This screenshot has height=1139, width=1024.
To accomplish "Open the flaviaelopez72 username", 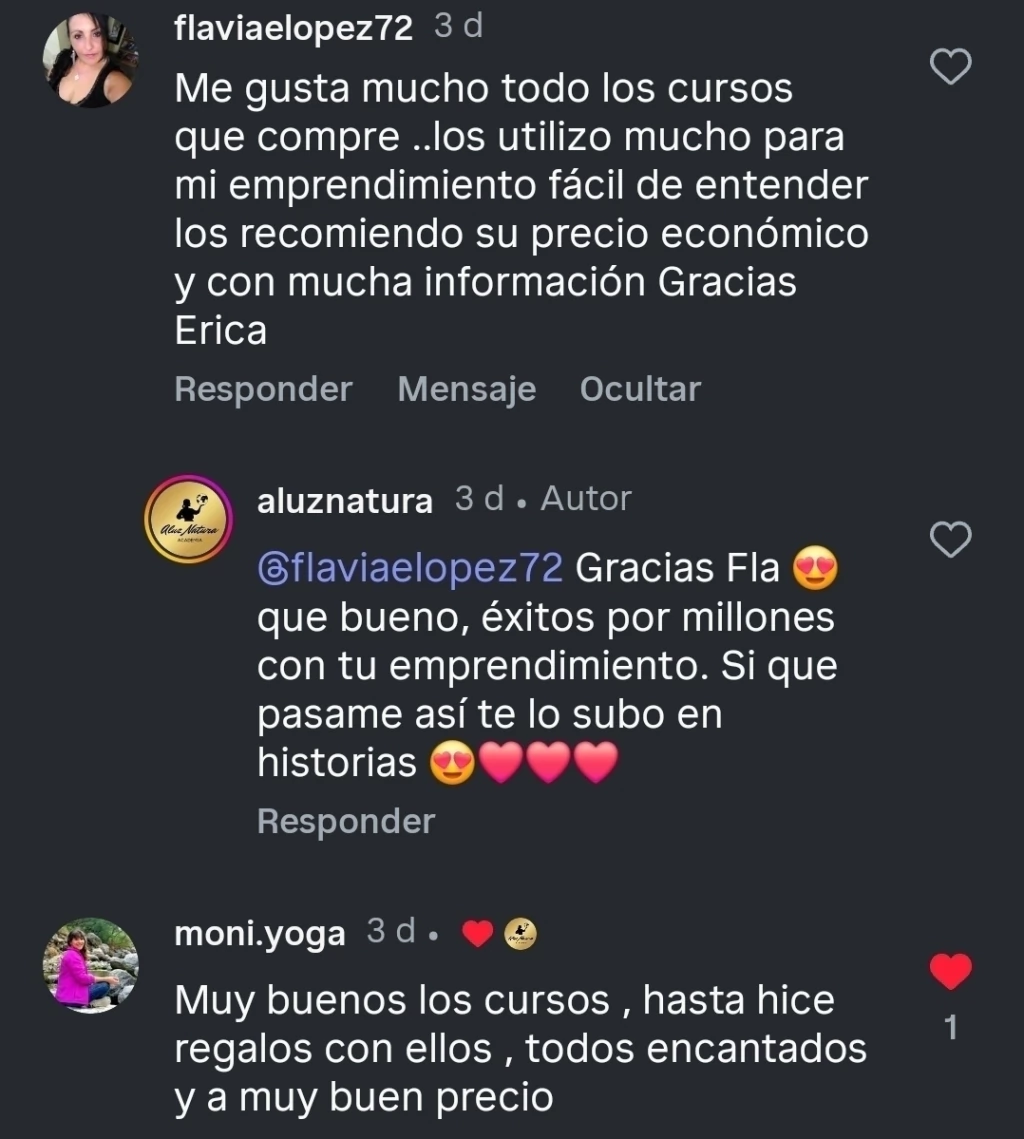I will pyautogui.click(x=293, y=29).
